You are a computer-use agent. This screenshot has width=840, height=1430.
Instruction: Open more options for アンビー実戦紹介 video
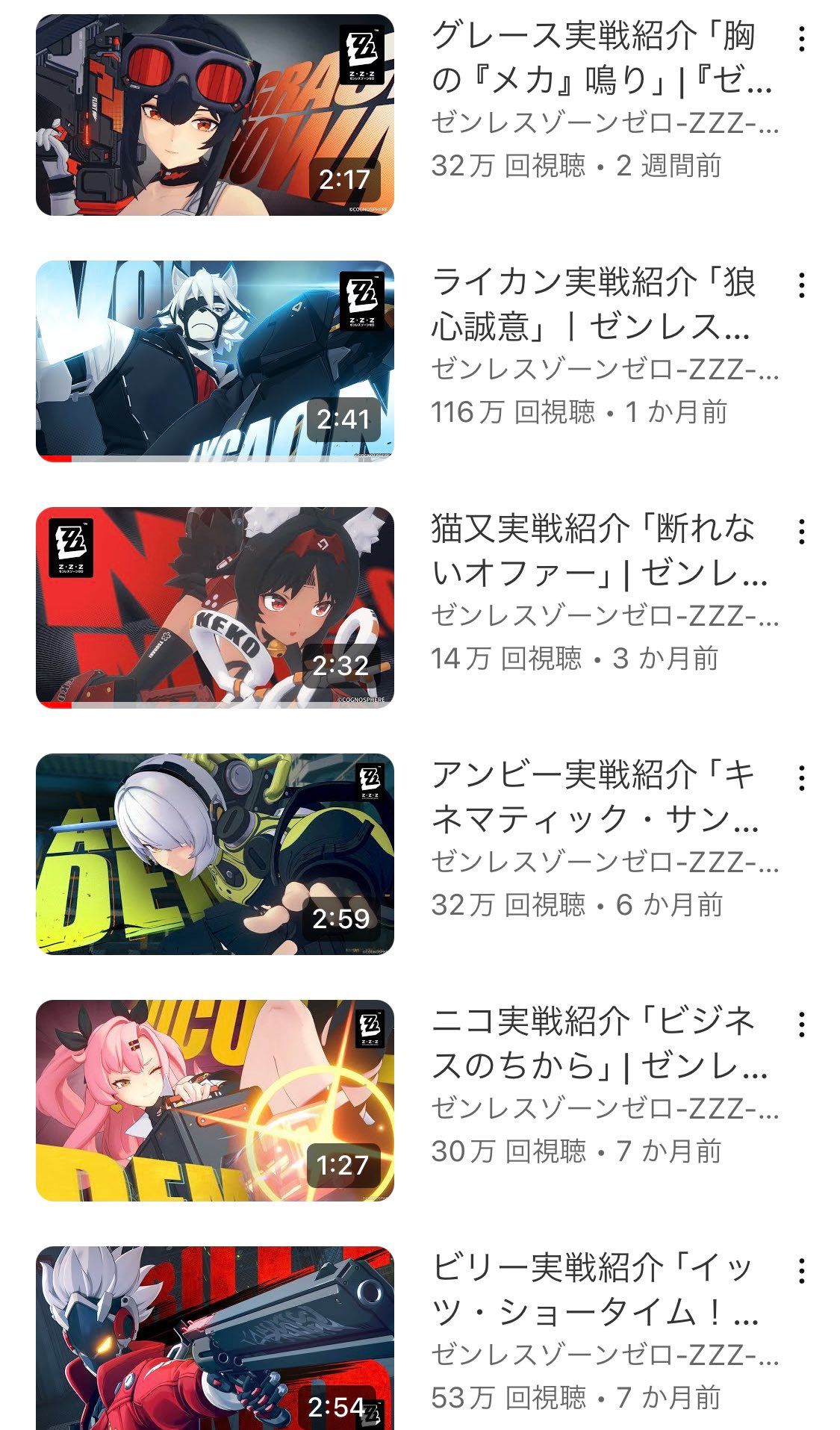(801, 778)
